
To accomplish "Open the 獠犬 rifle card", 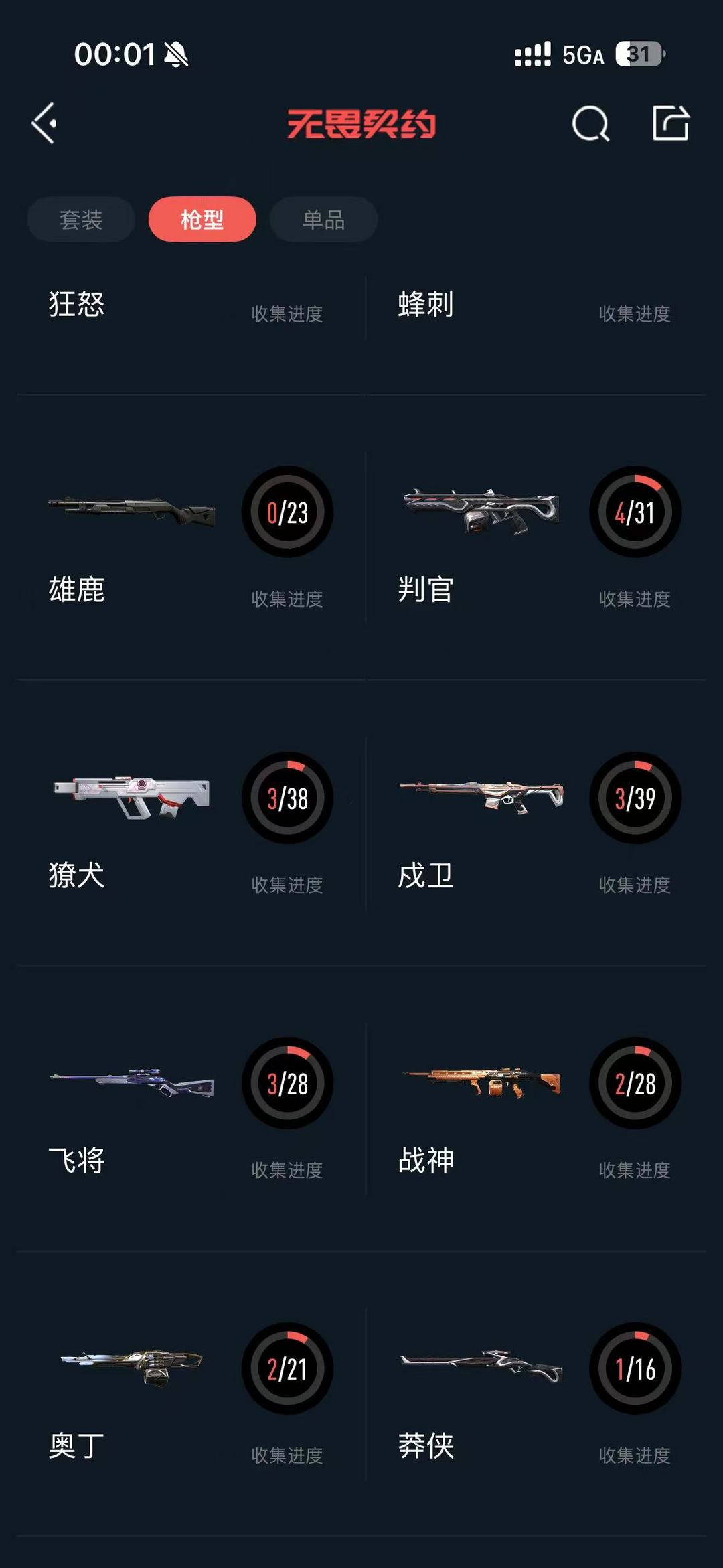I will (x=191, y=824).
